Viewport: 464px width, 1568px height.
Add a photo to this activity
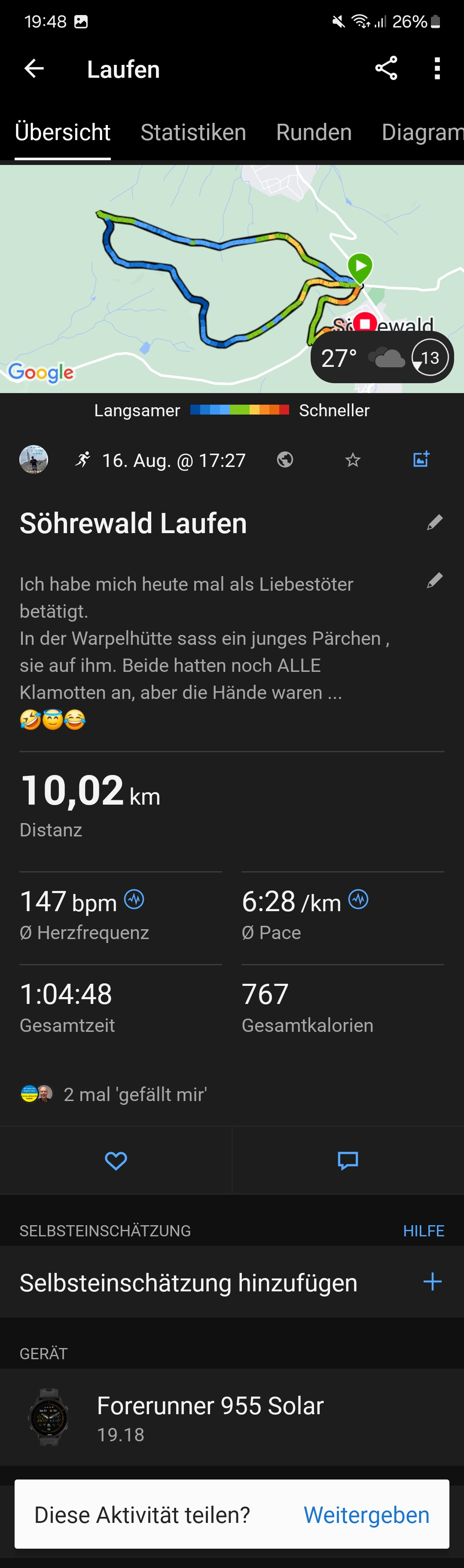(x=421, y=460)
